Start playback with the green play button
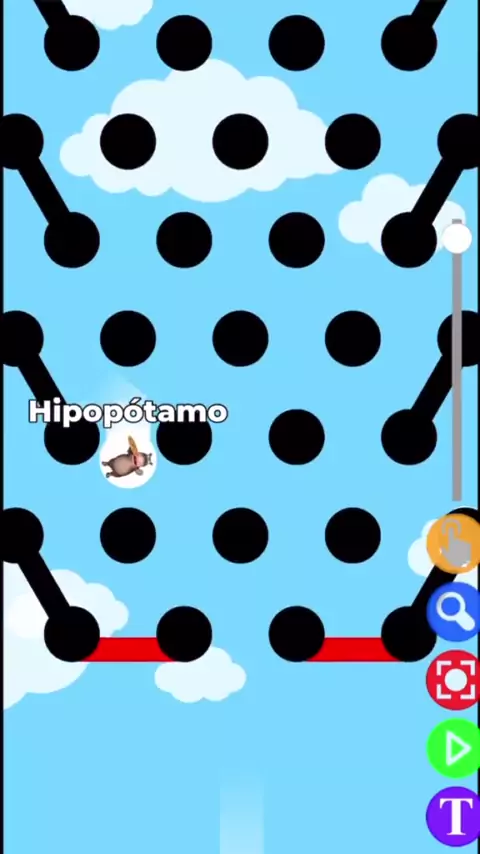 tap(454, 748)
